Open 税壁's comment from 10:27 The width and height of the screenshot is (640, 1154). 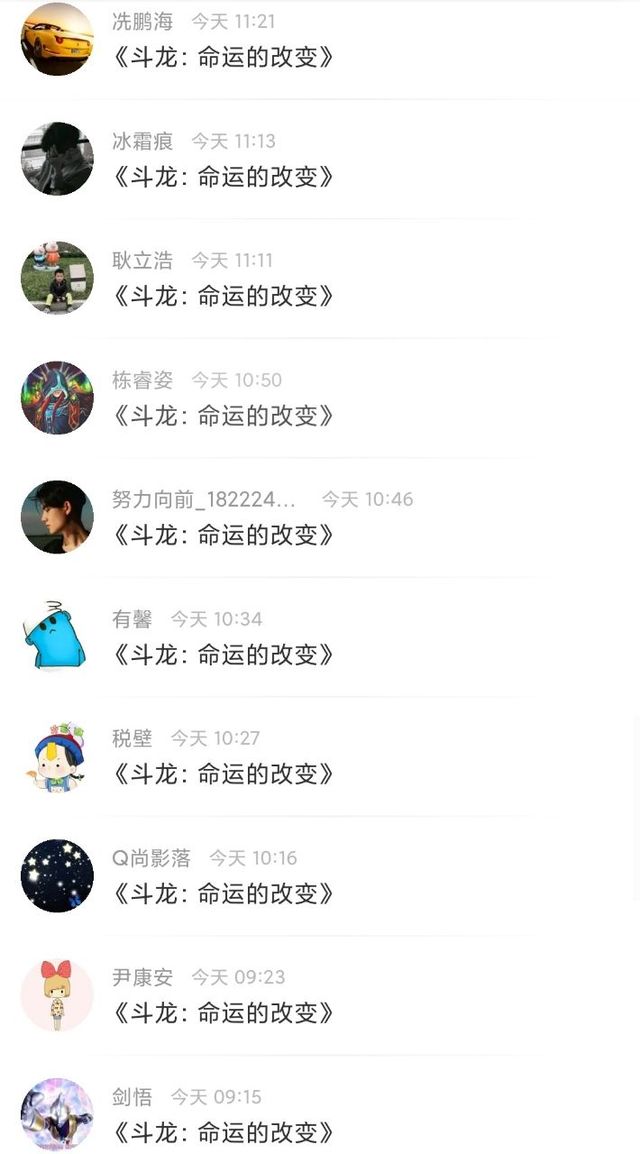[x=320, y=756]
